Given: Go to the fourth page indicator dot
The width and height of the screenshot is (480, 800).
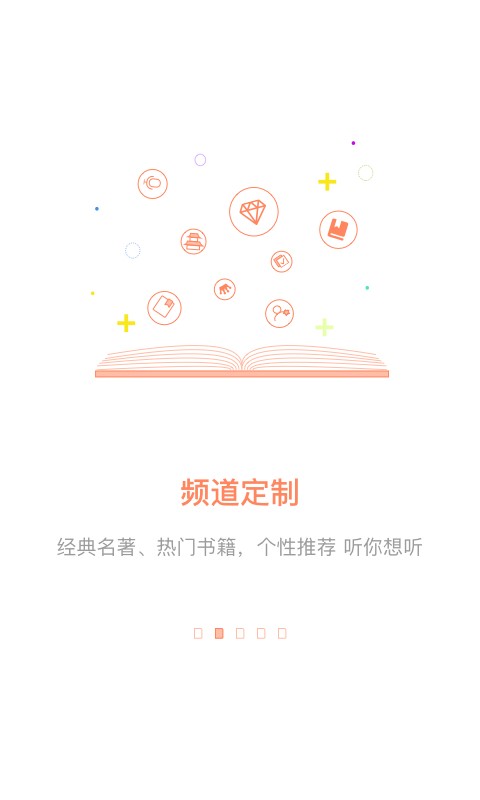Looking at the screenshot, I should (x=261, y=633).
